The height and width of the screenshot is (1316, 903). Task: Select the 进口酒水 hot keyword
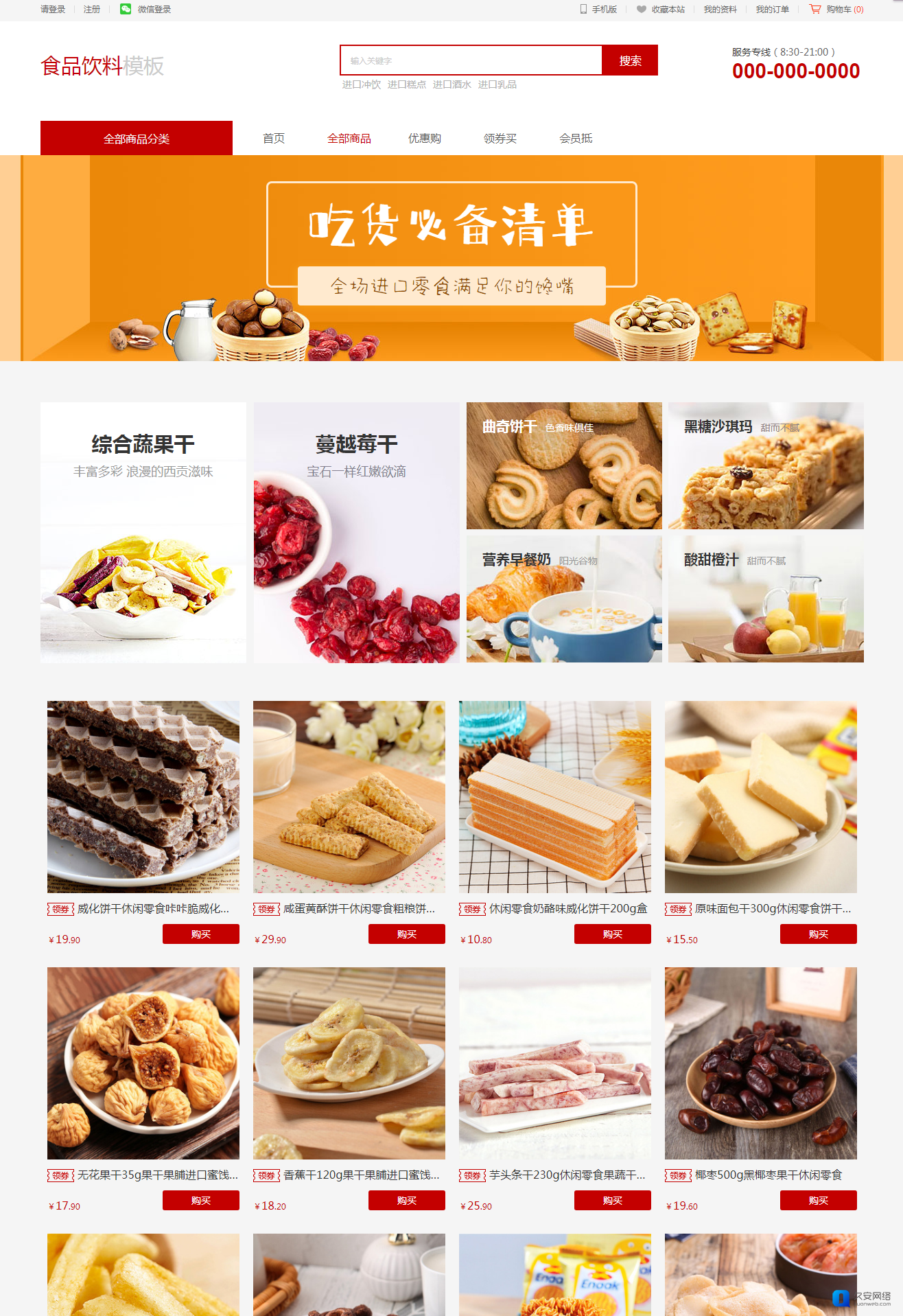tap(451, 84)
